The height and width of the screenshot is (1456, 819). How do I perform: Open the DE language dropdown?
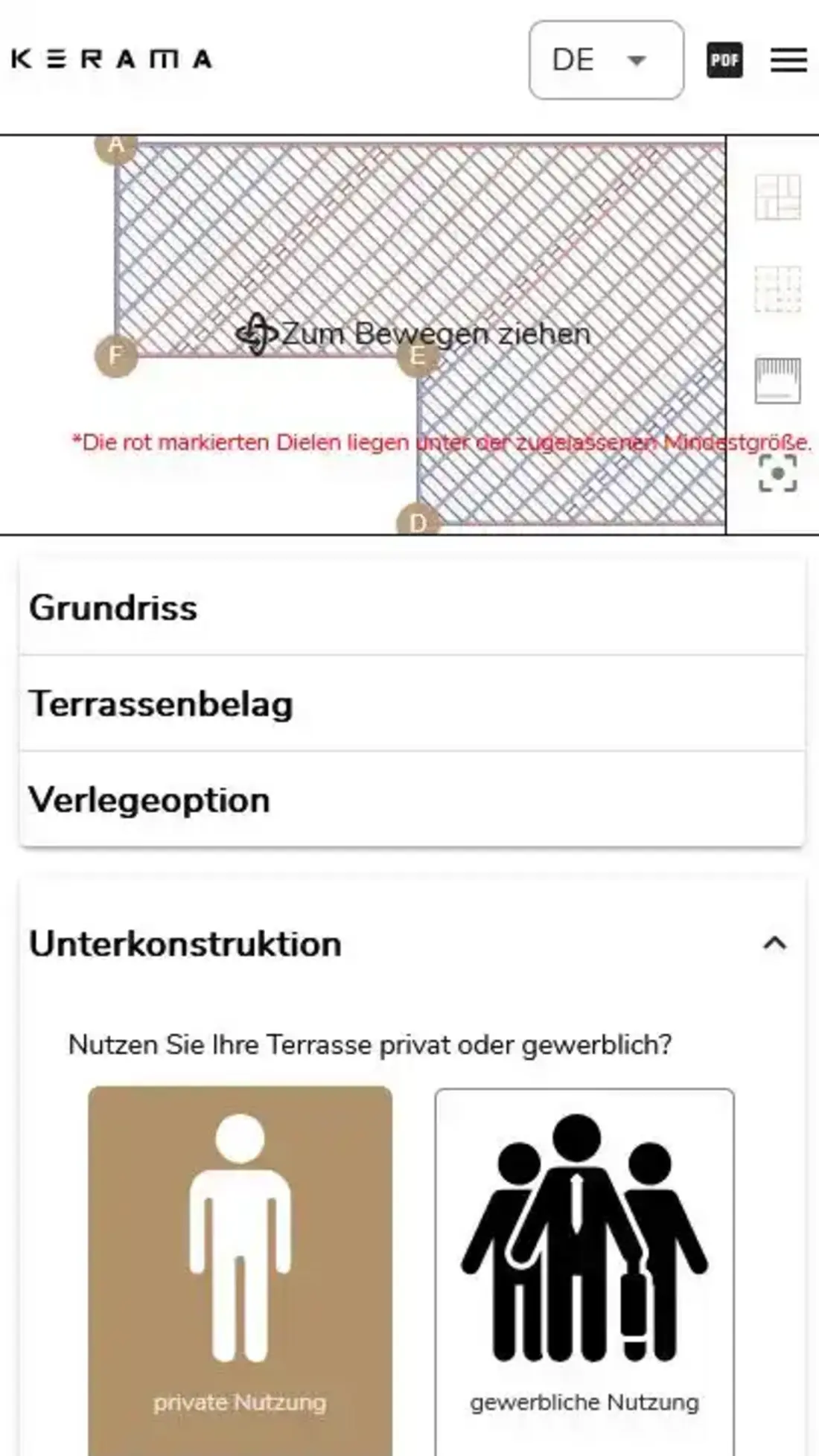click(x=605, y=60)
